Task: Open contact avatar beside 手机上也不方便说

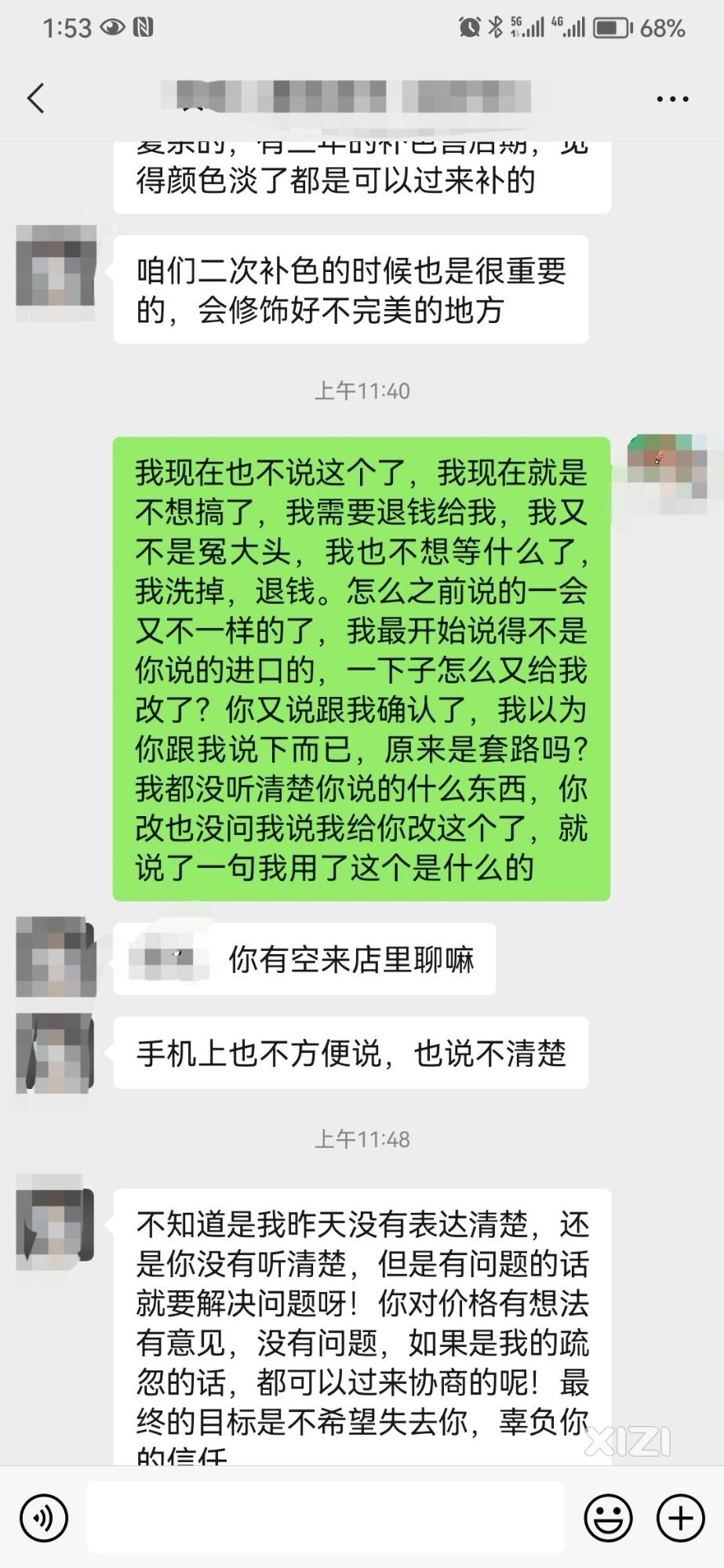Action: (56, 1053)
